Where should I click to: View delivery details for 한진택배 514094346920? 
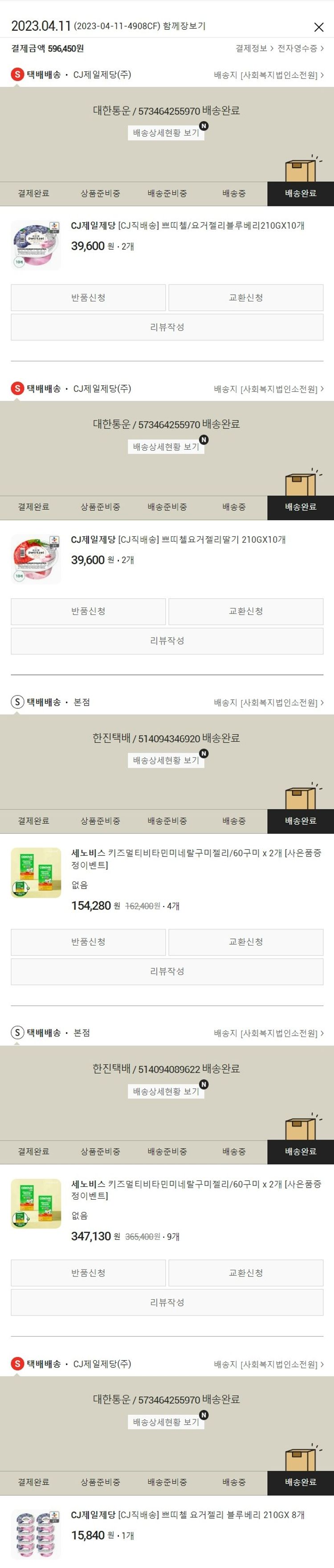point(166,760)
